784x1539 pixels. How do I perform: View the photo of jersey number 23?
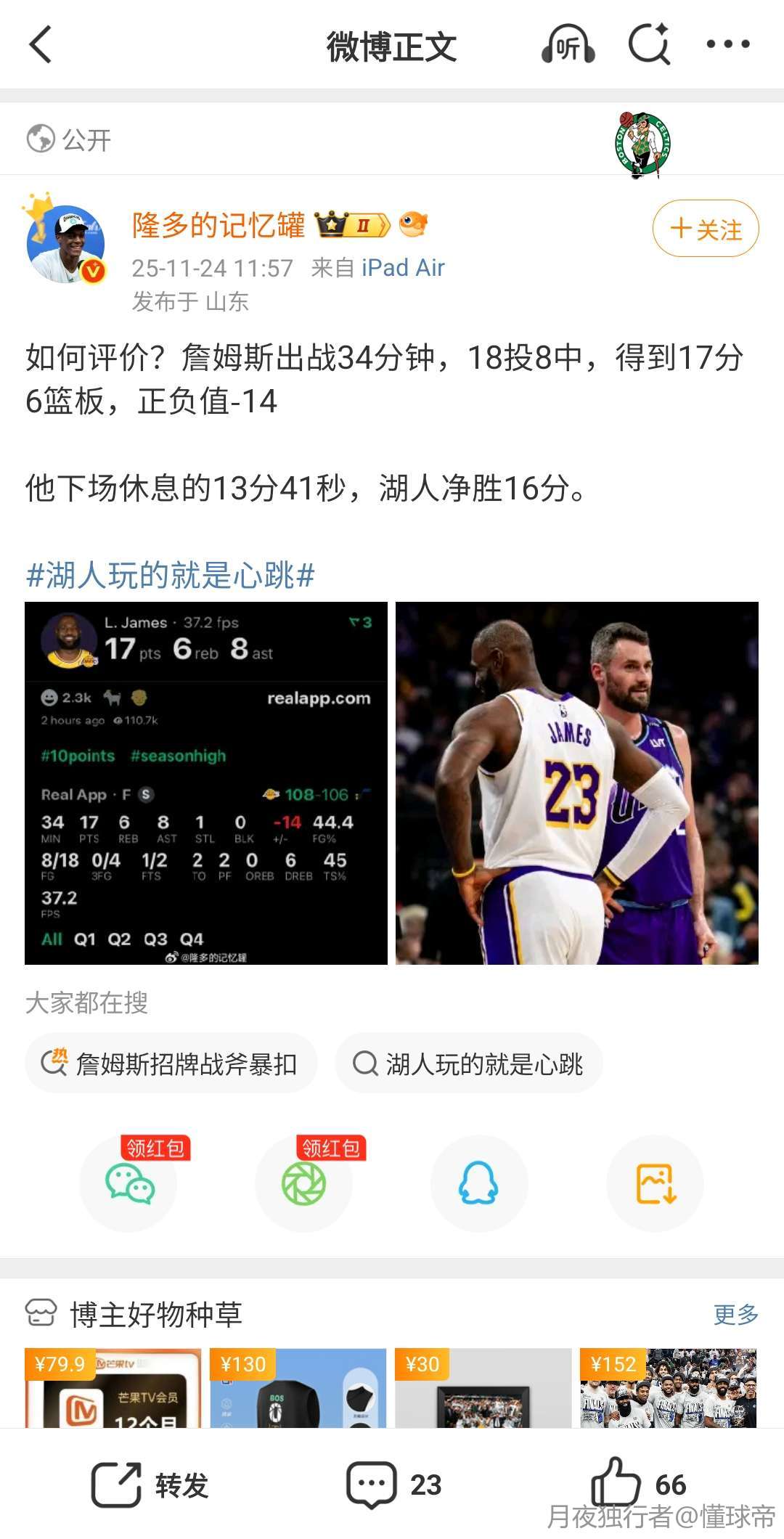coord(577,783)
